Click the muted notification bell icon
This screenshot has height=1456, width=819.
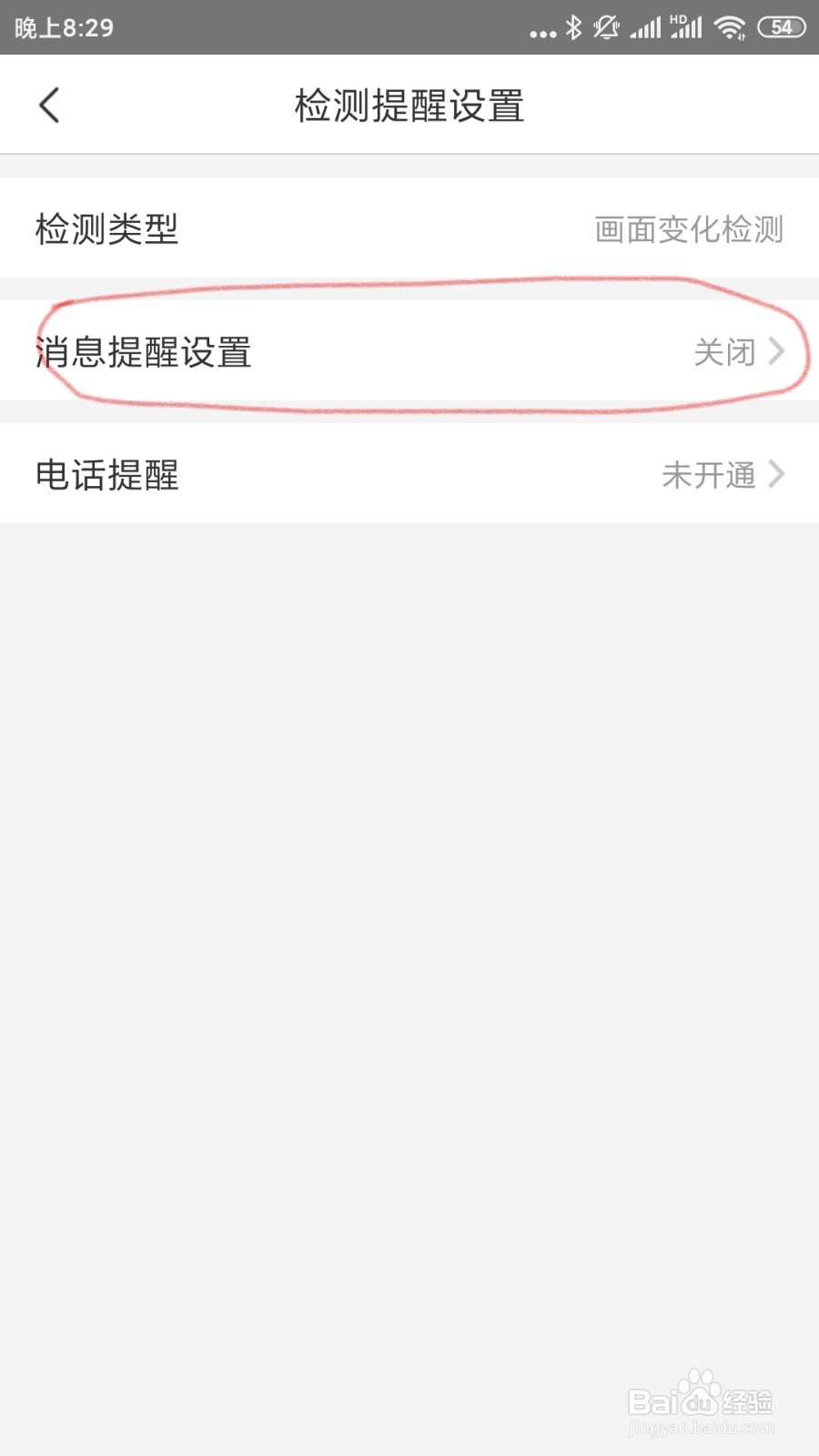point(605,28)
